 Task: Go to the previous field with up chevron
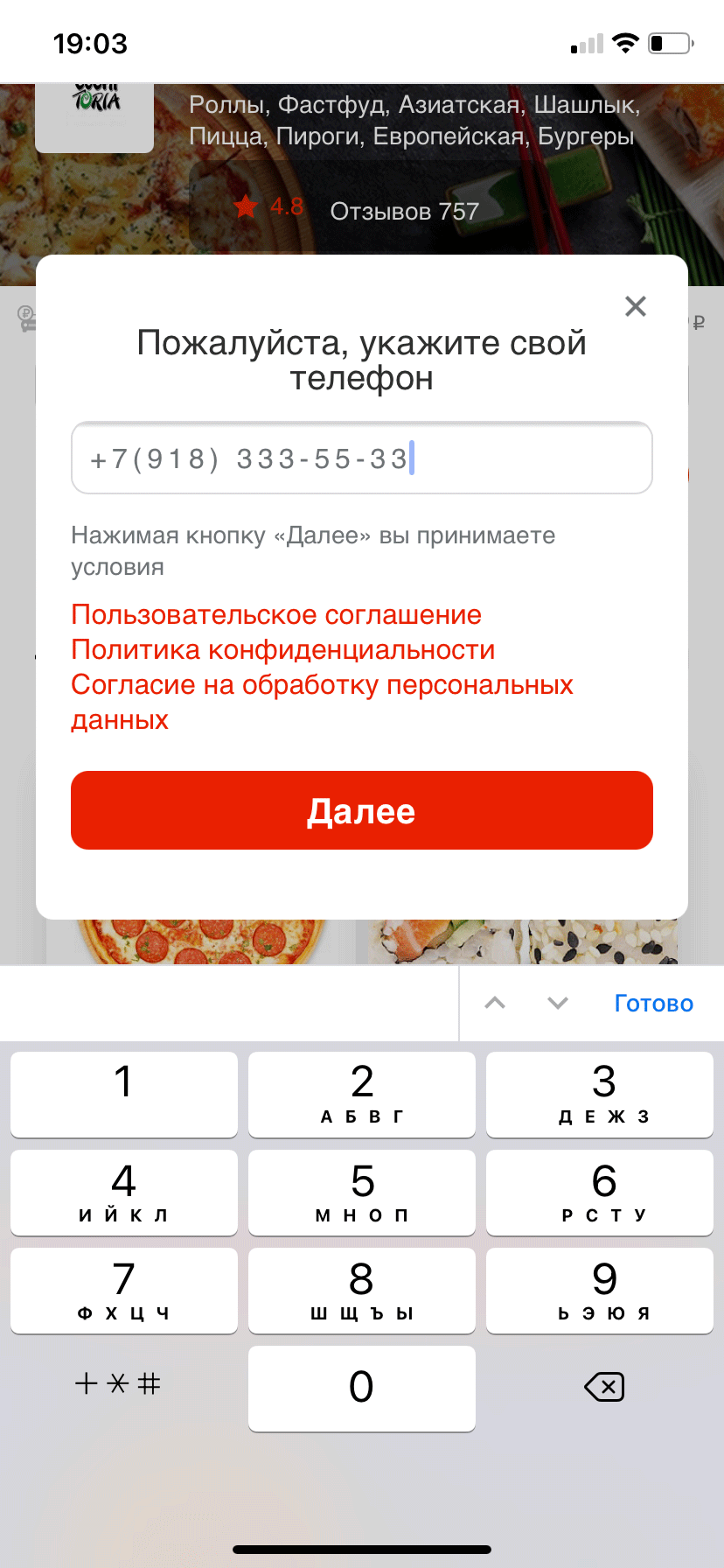tap(495, 1003)
